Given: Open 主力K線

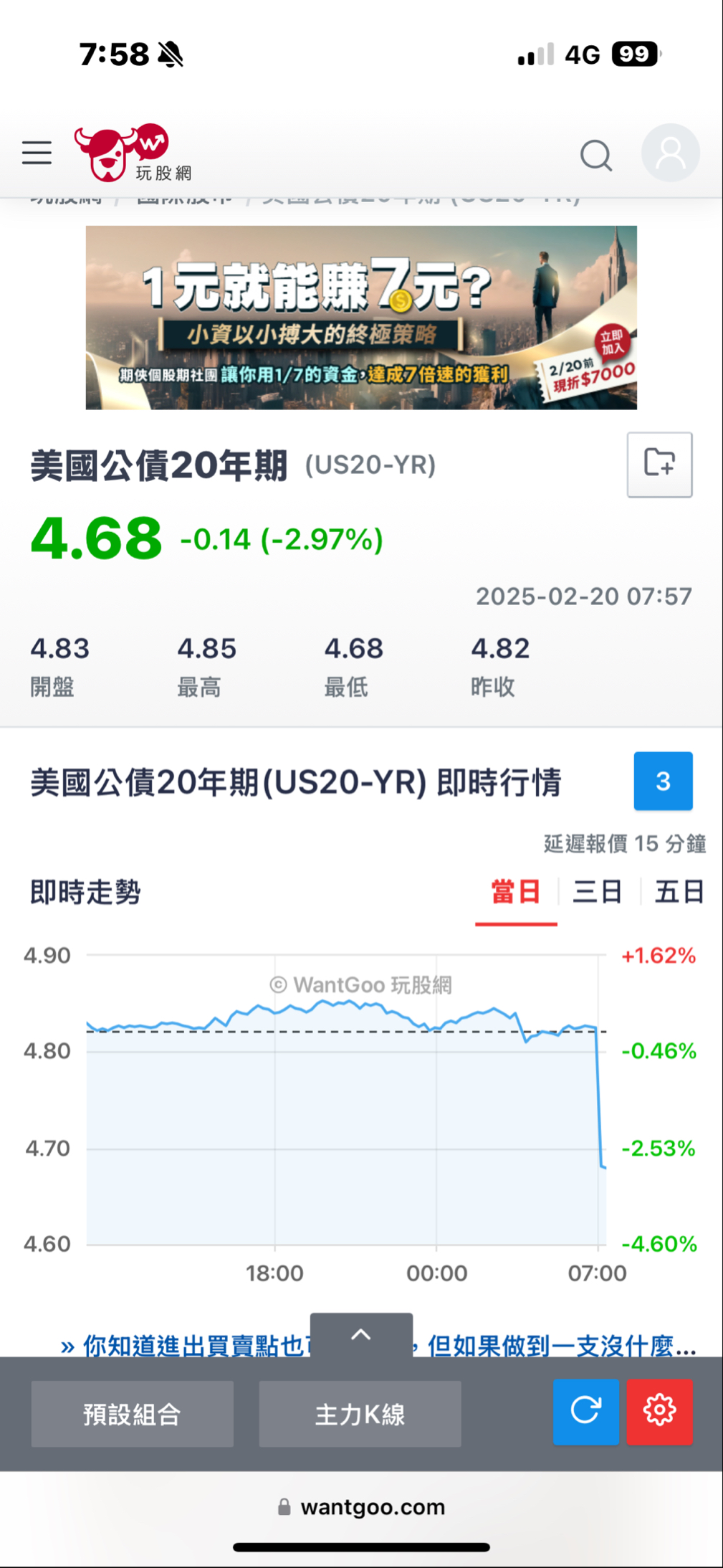Looking at the screenshot, I should pos(360,1414).
